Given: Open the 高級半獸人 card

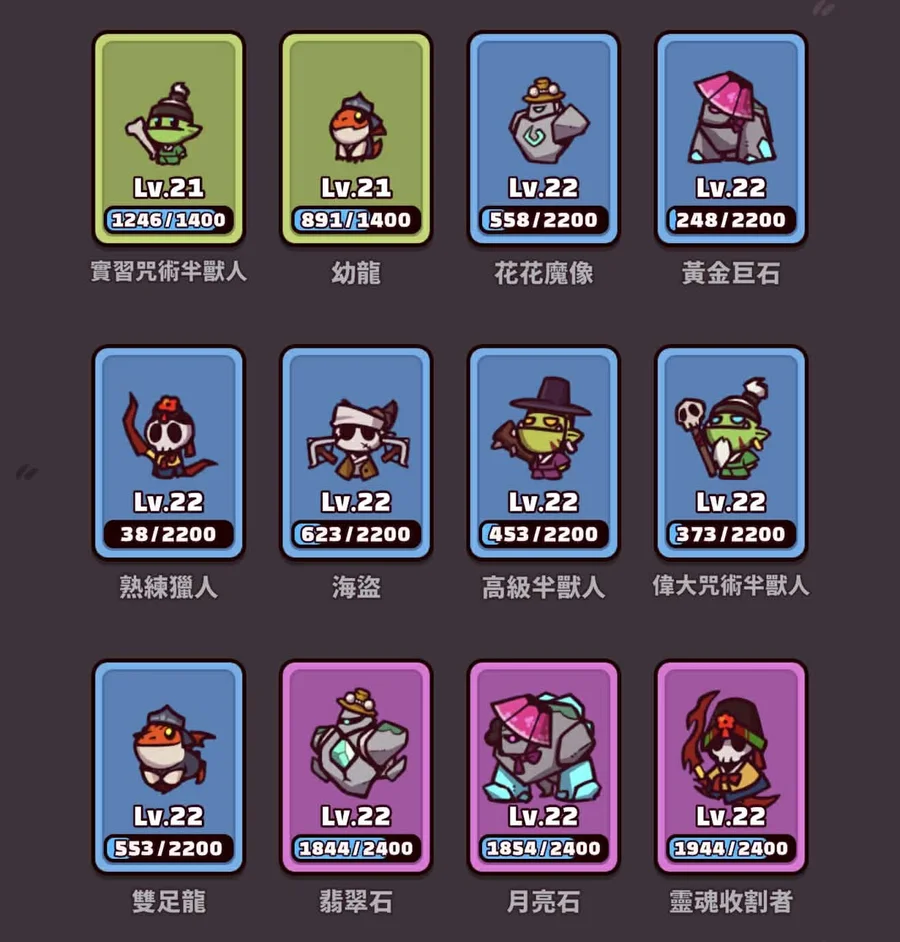Looking at the screenshot, I should [x=543, y=452].
